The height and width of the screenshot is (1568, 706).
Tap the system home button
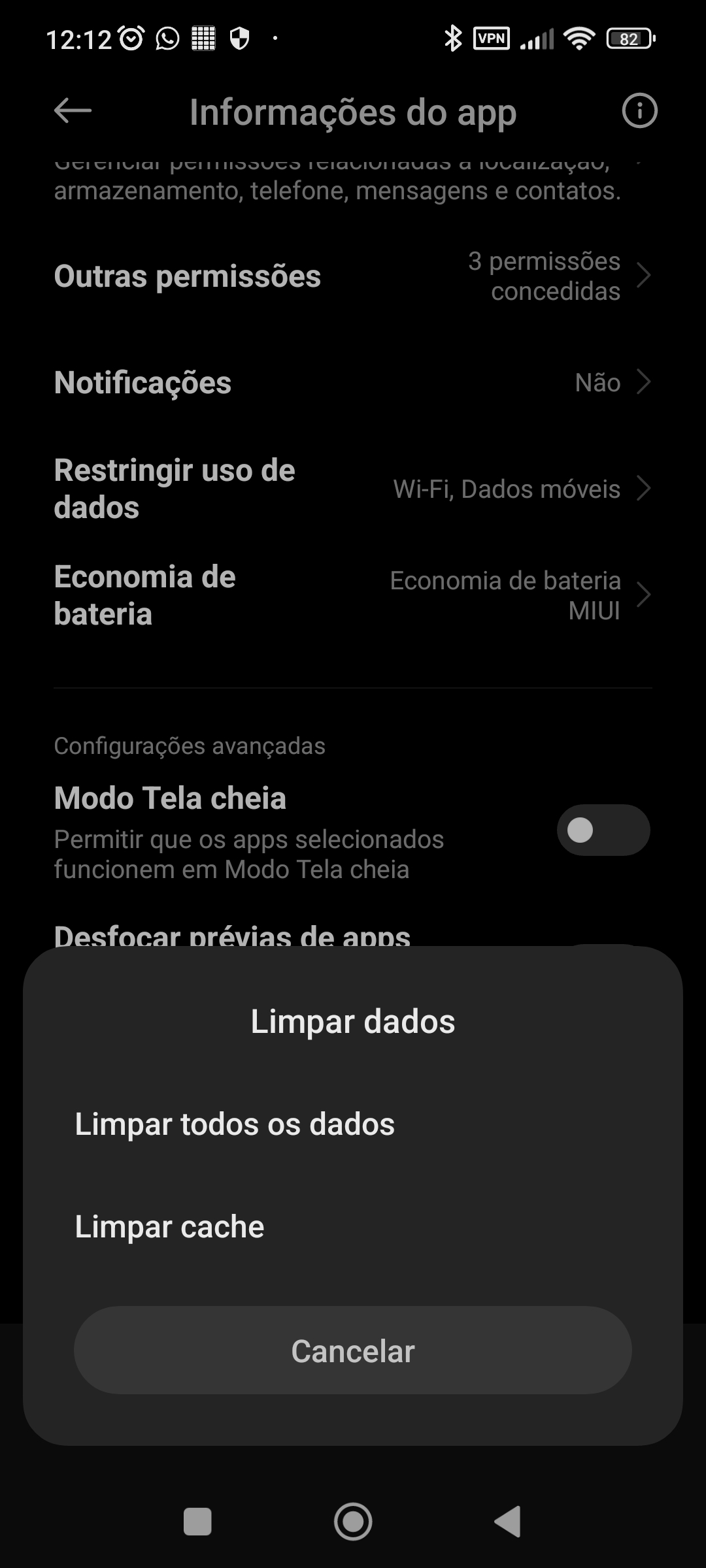point(353,1522)
